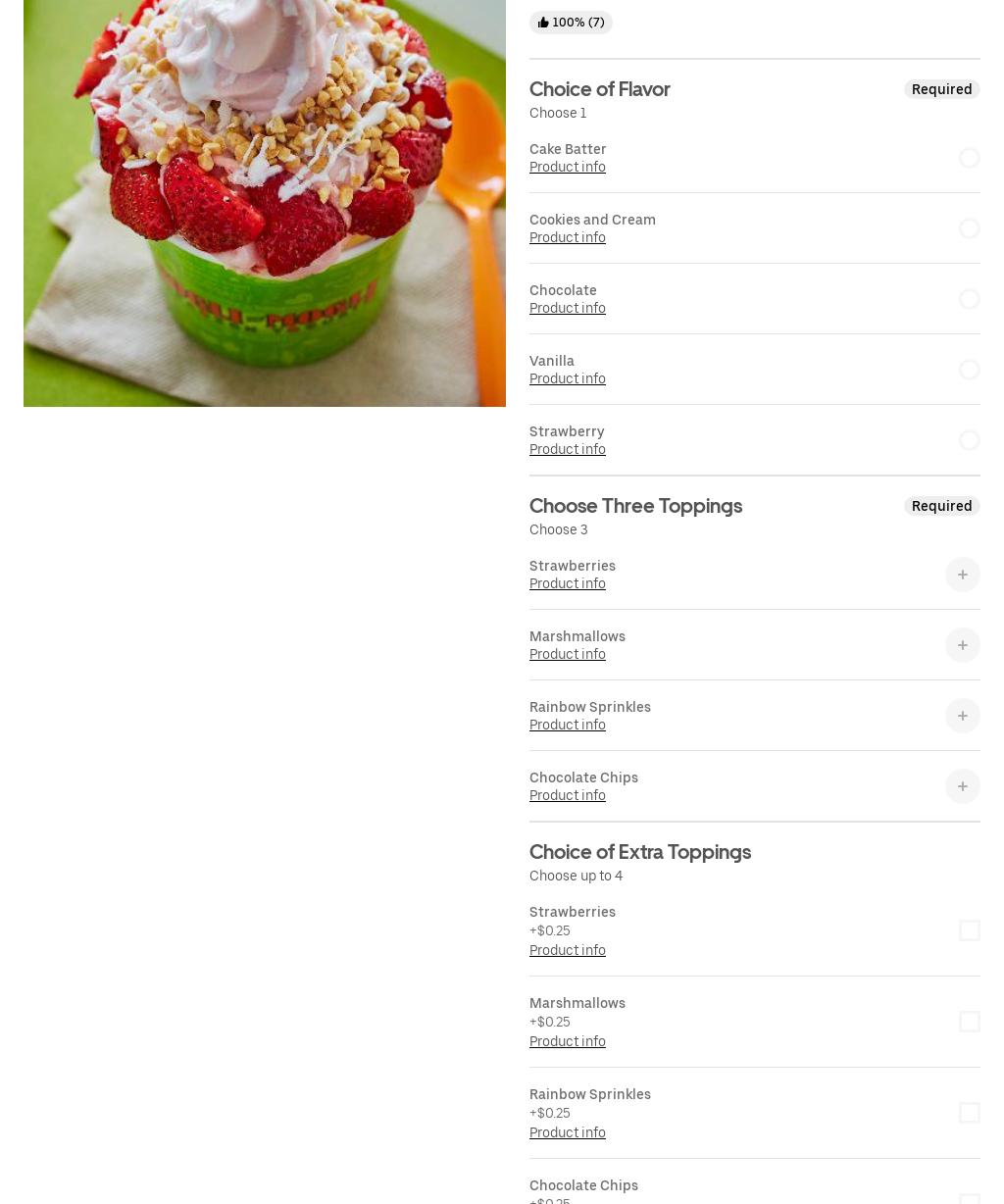Screen dimensions: 1004x1204
Task: Select the Strawberry flavor
Action: click(969, 440)
